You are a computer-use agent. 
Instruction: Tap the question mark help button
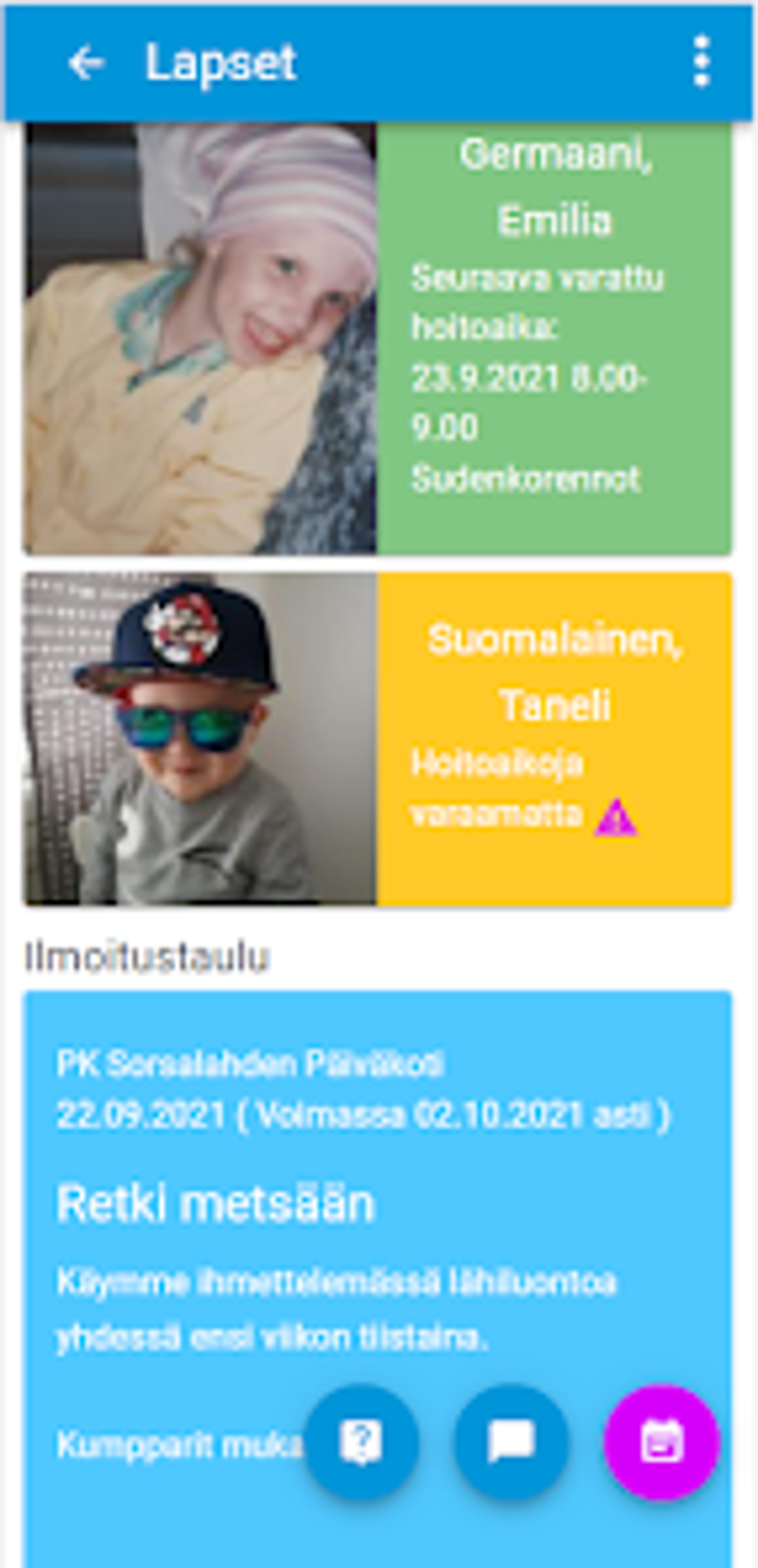(x=361, y=1442)
